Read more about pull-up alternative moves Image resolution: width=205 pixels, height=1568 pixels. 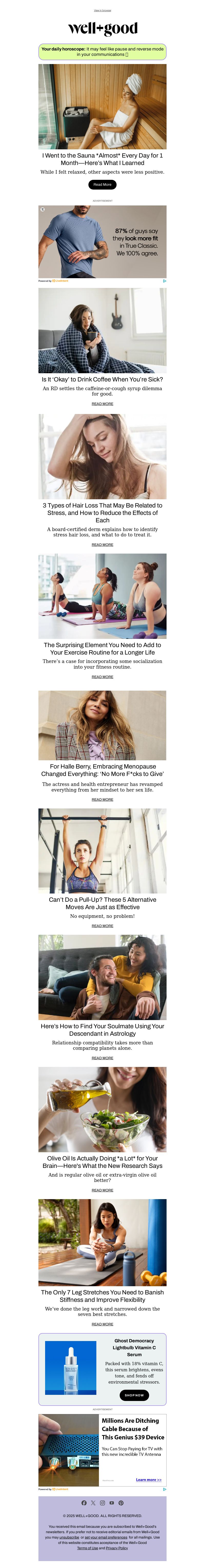102,926
